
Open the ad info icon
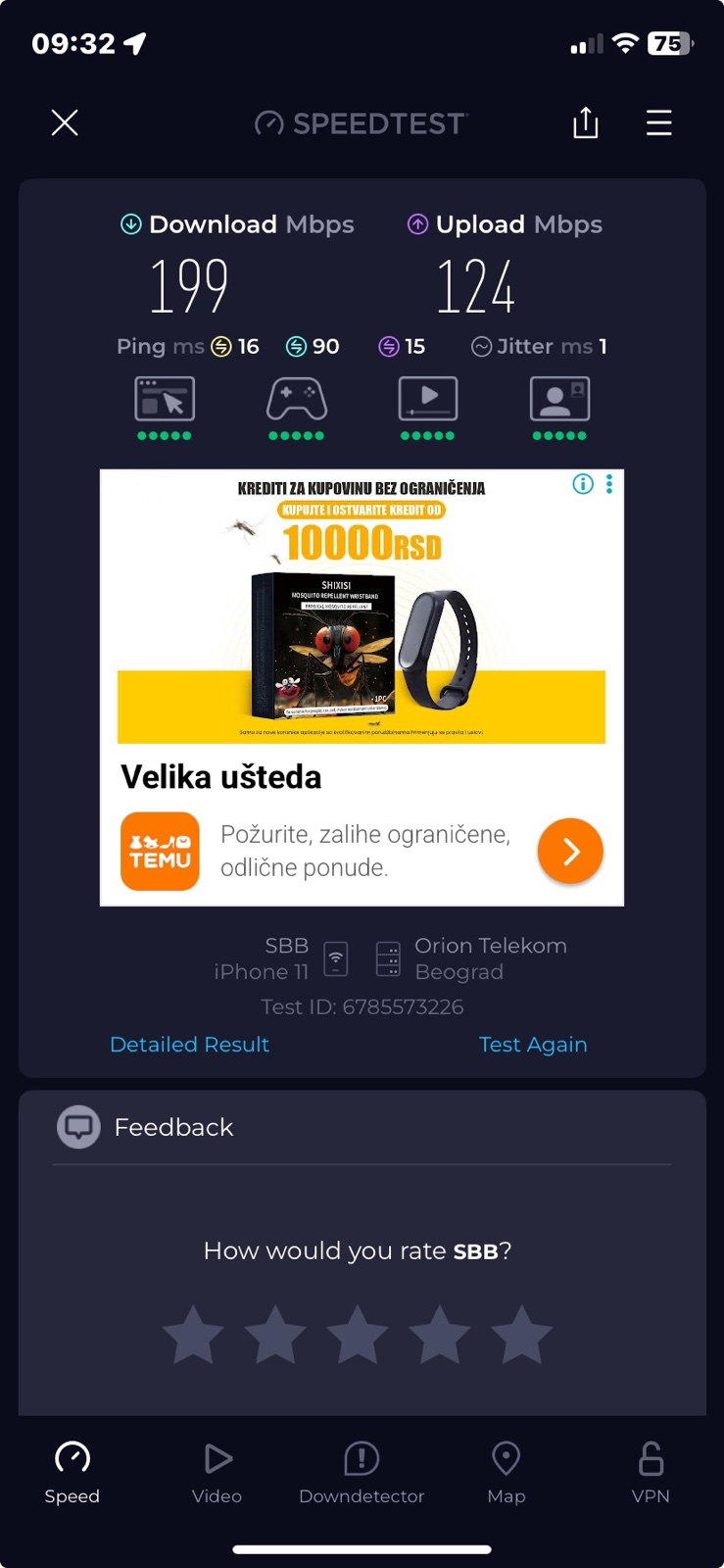click(583, 484)
